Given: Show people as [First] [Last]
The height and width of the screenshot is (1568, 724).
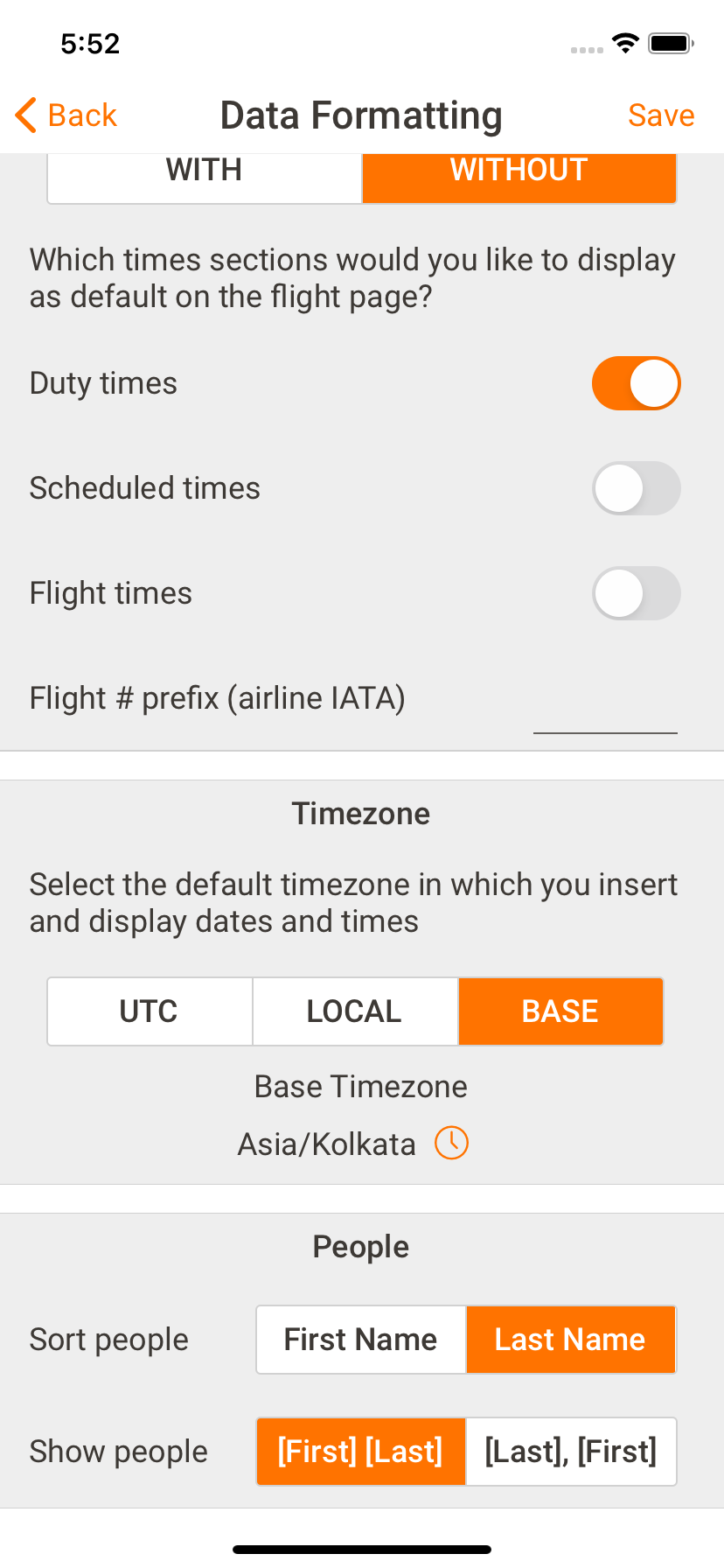Looking at the screenshot, I should click(360, 1452).
